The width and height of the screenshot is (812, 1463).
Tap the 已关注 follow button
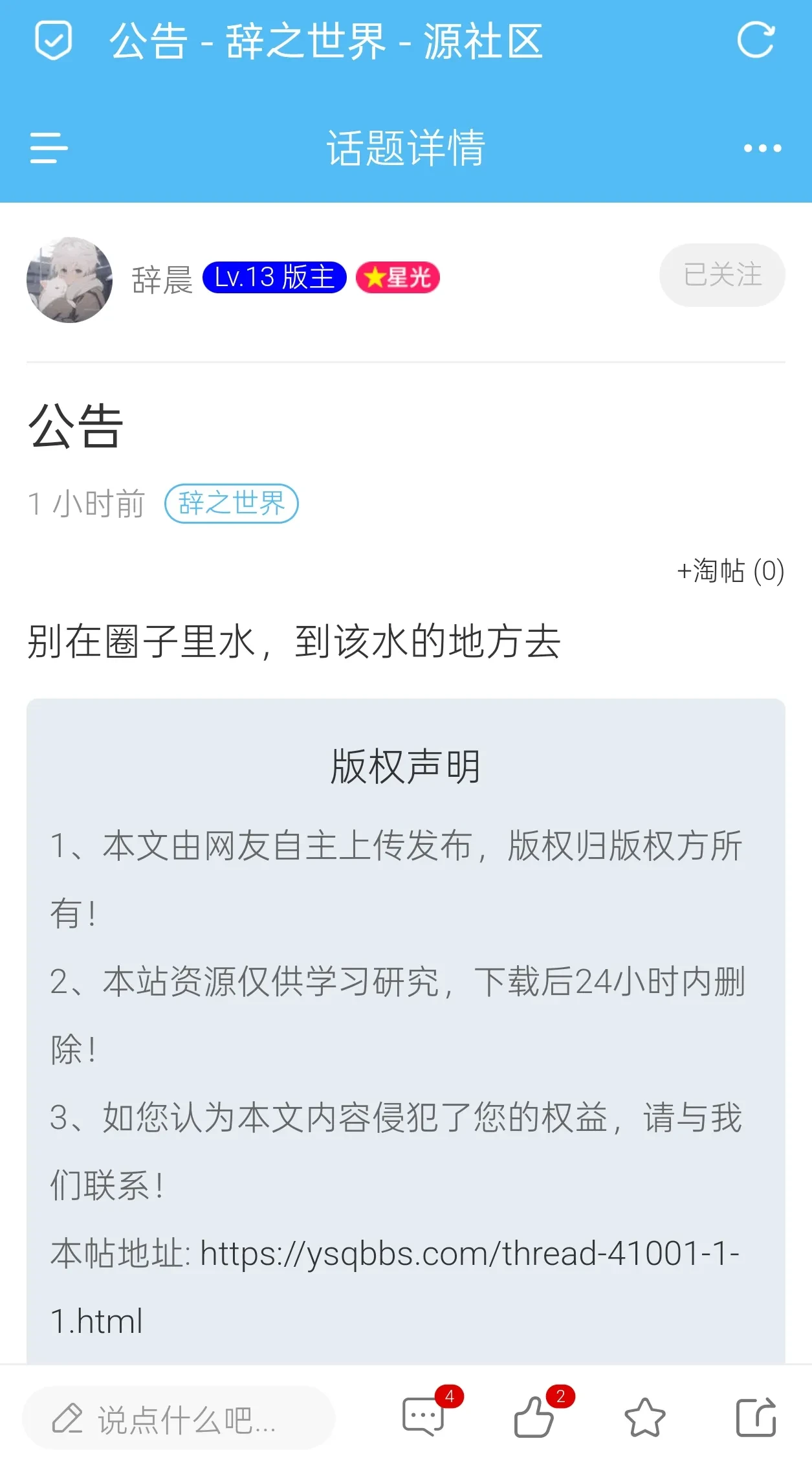point(722,275)
